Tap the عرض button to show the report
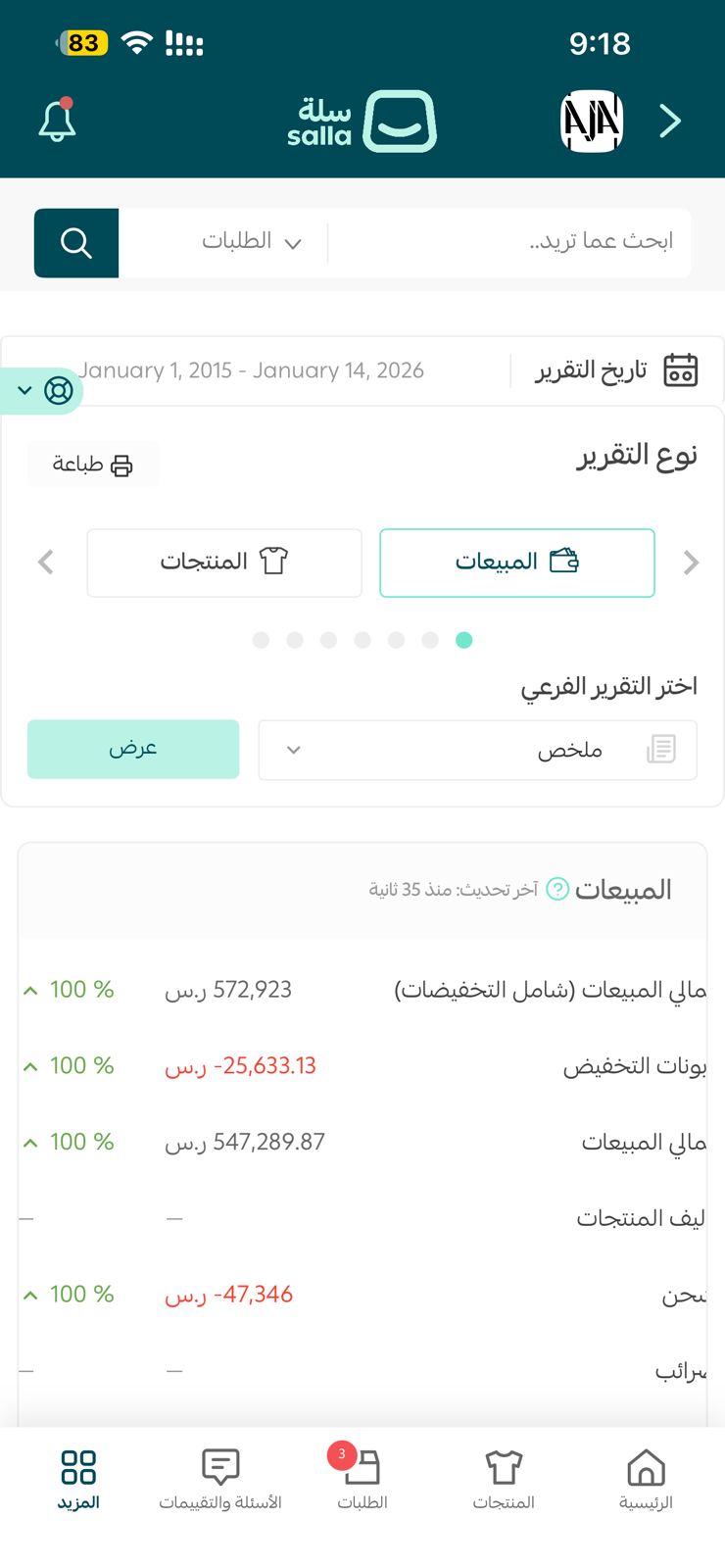725x1568 pixels. coord(133,749)
